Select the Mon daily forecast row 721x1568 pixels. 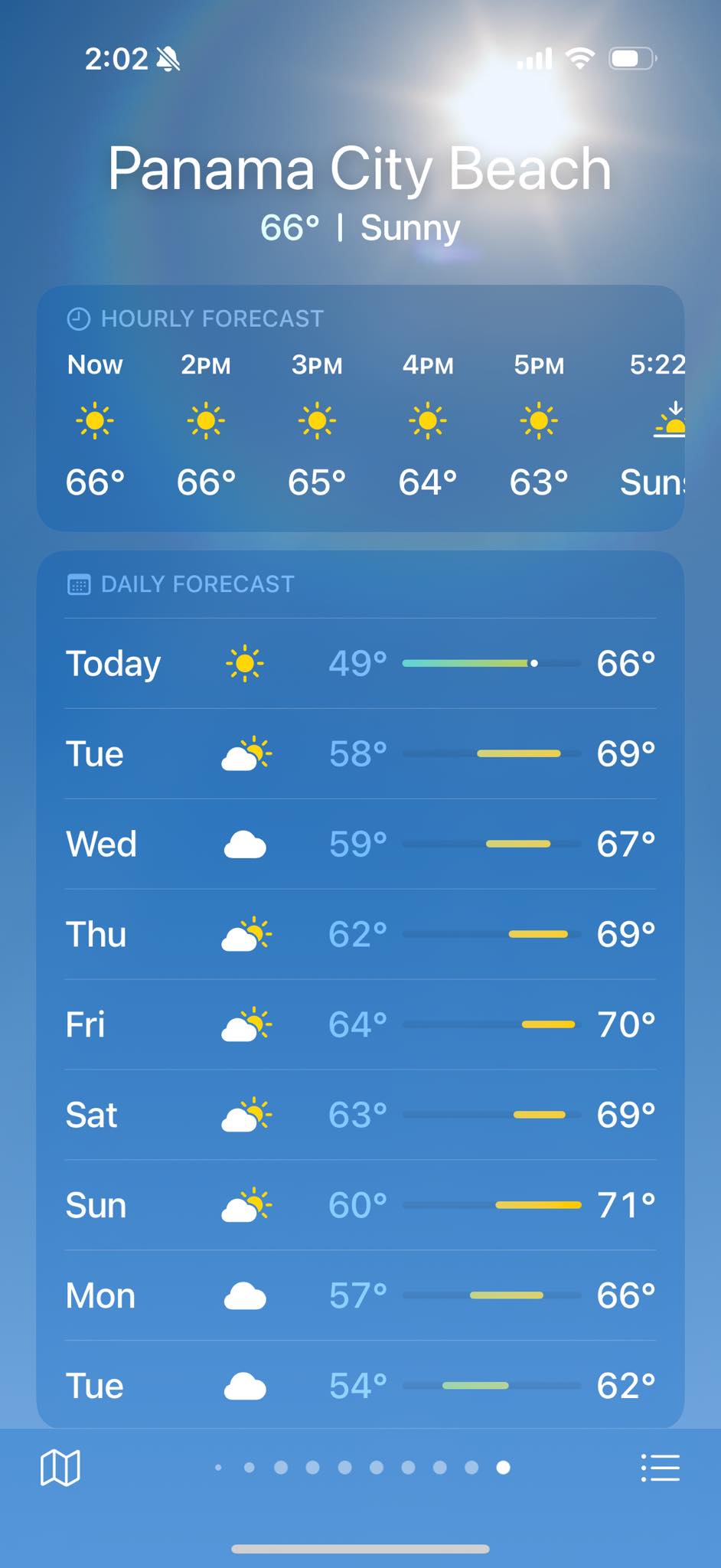360,1295
